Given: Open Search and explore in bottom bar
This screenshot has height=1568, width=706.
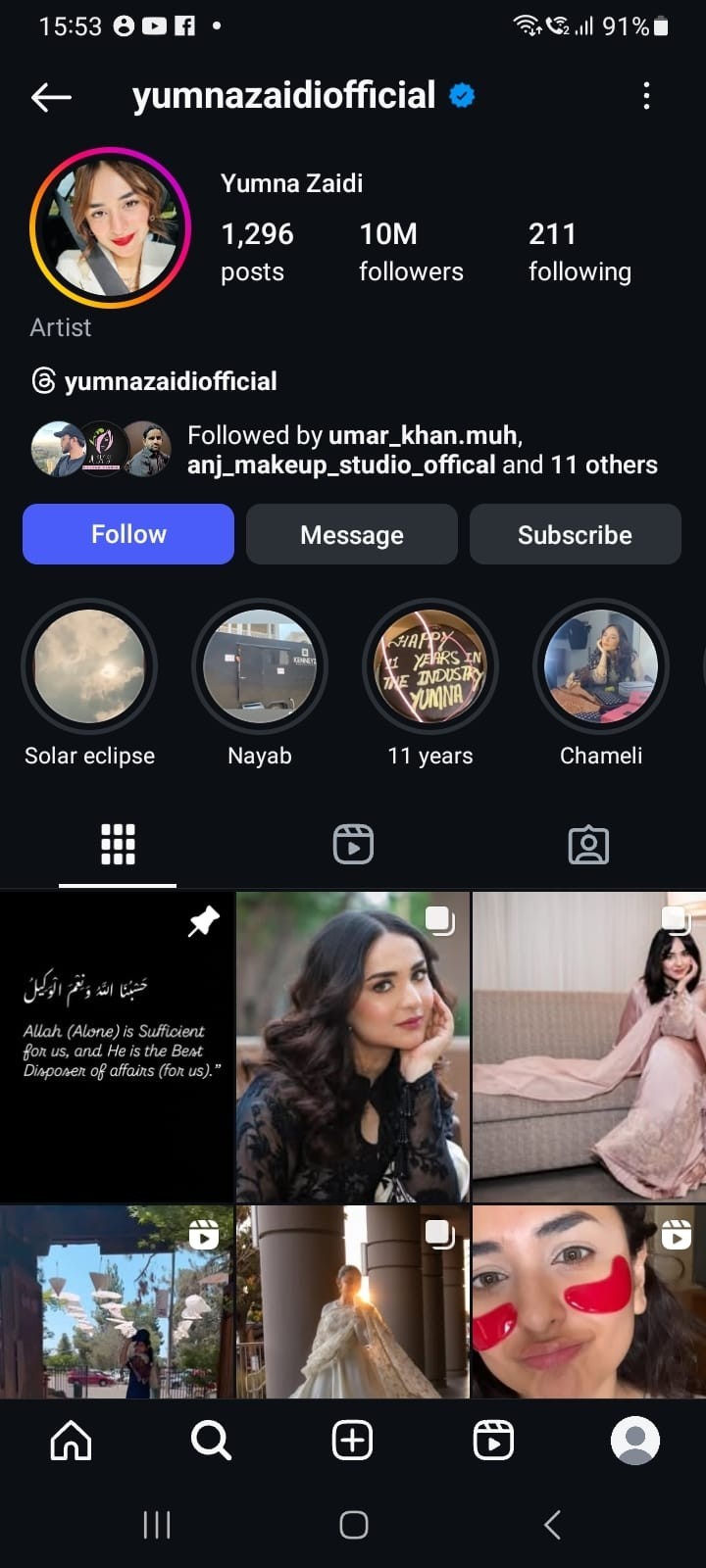Looking at the screenshot, I should (211, 1440).
